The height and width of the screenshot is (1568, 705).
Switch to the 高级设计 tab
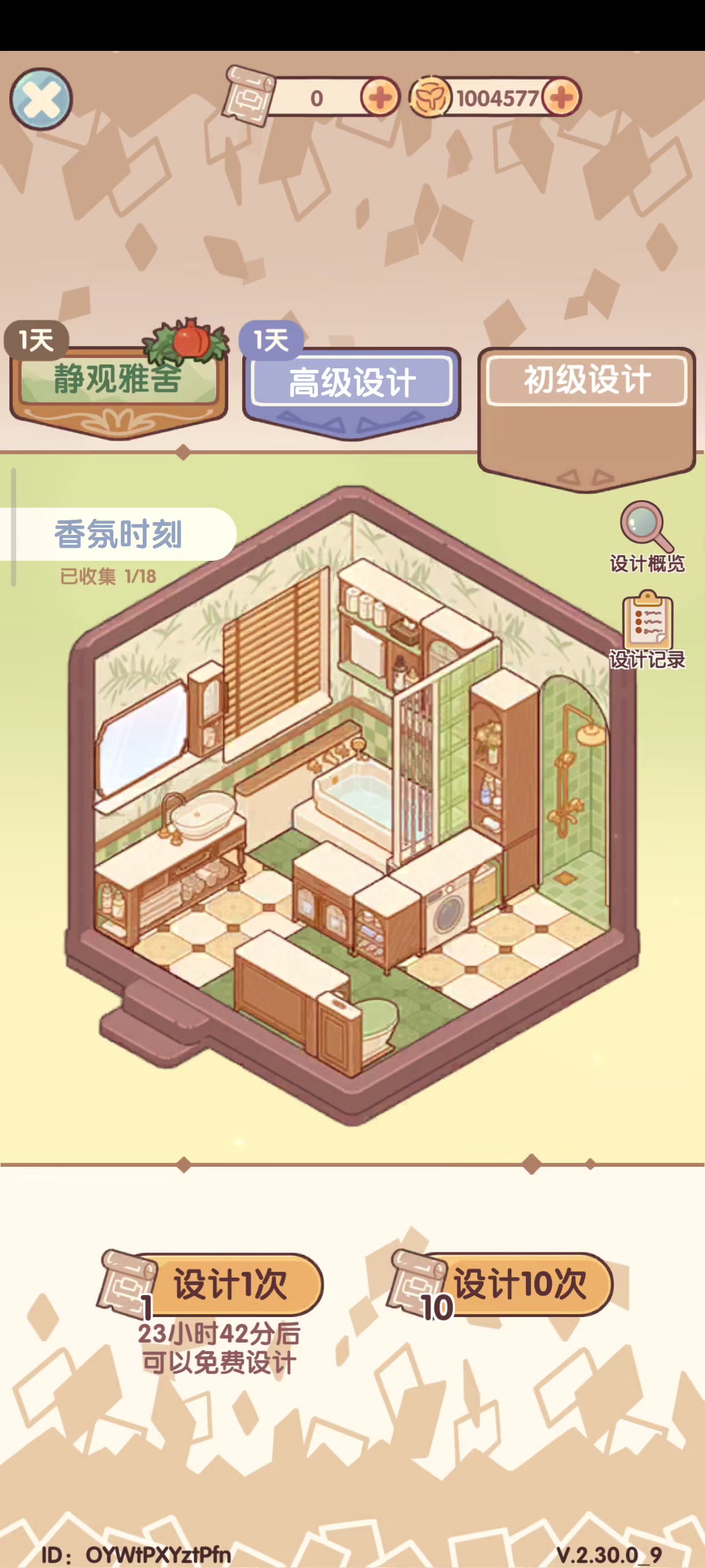pyautogui.click(x=351, y=384)
